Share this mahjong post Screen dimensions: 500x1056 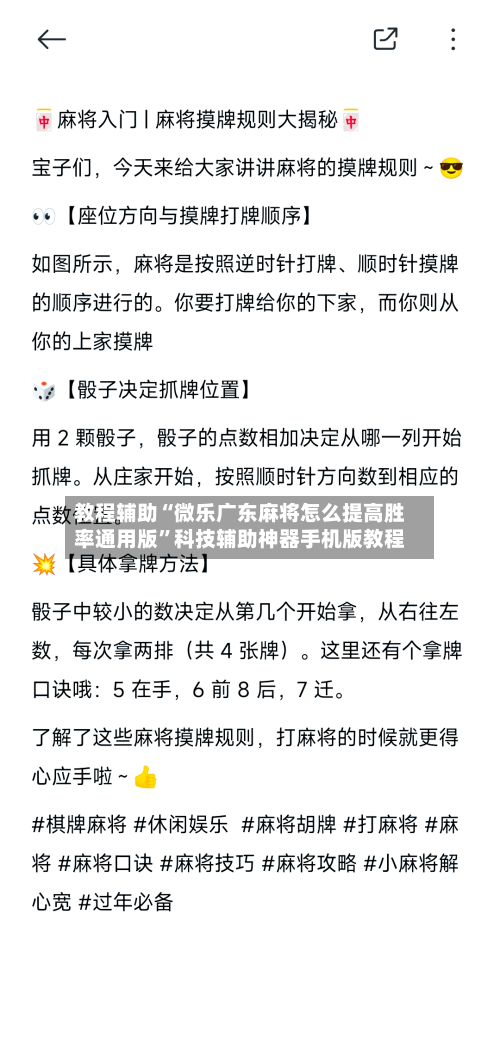point(385,39)
